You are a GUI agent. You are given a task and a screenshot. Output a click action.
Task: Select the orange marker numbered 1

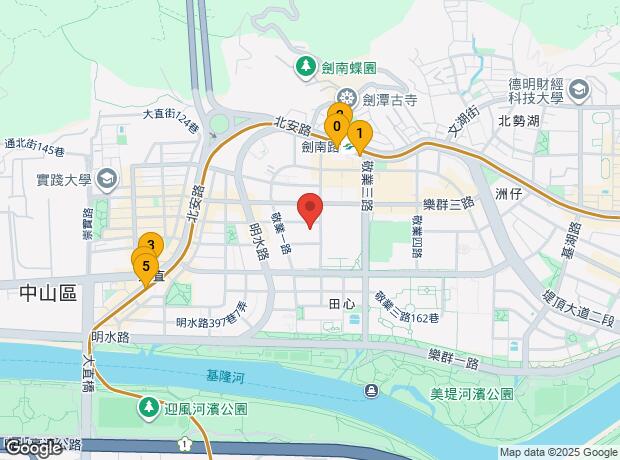coord(359,132)
